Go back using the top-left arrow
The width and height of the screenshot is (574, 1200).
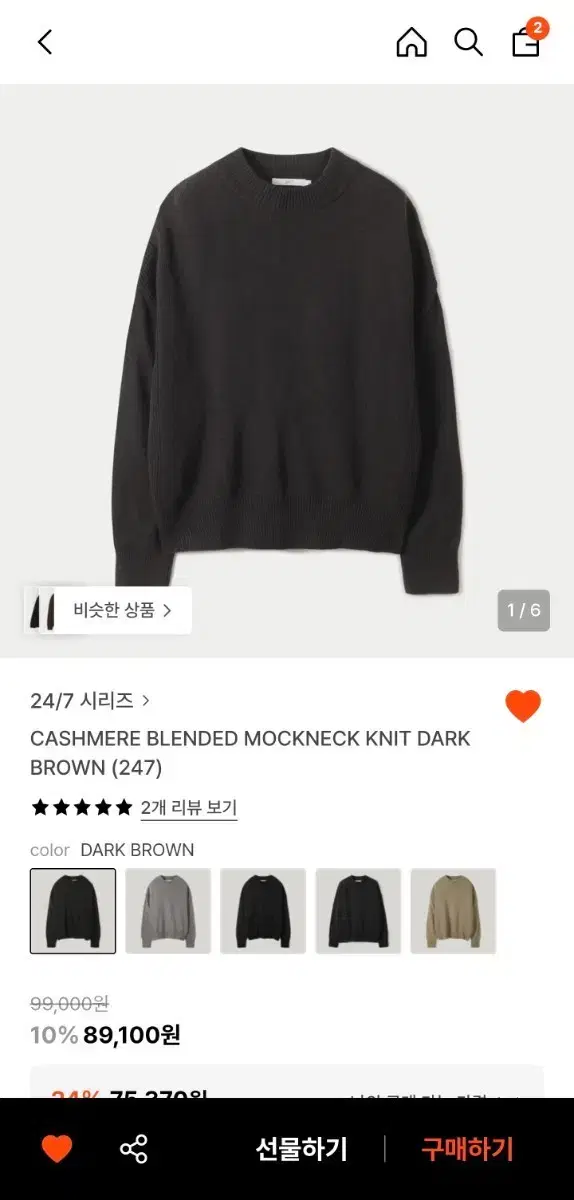click(44, 42)
